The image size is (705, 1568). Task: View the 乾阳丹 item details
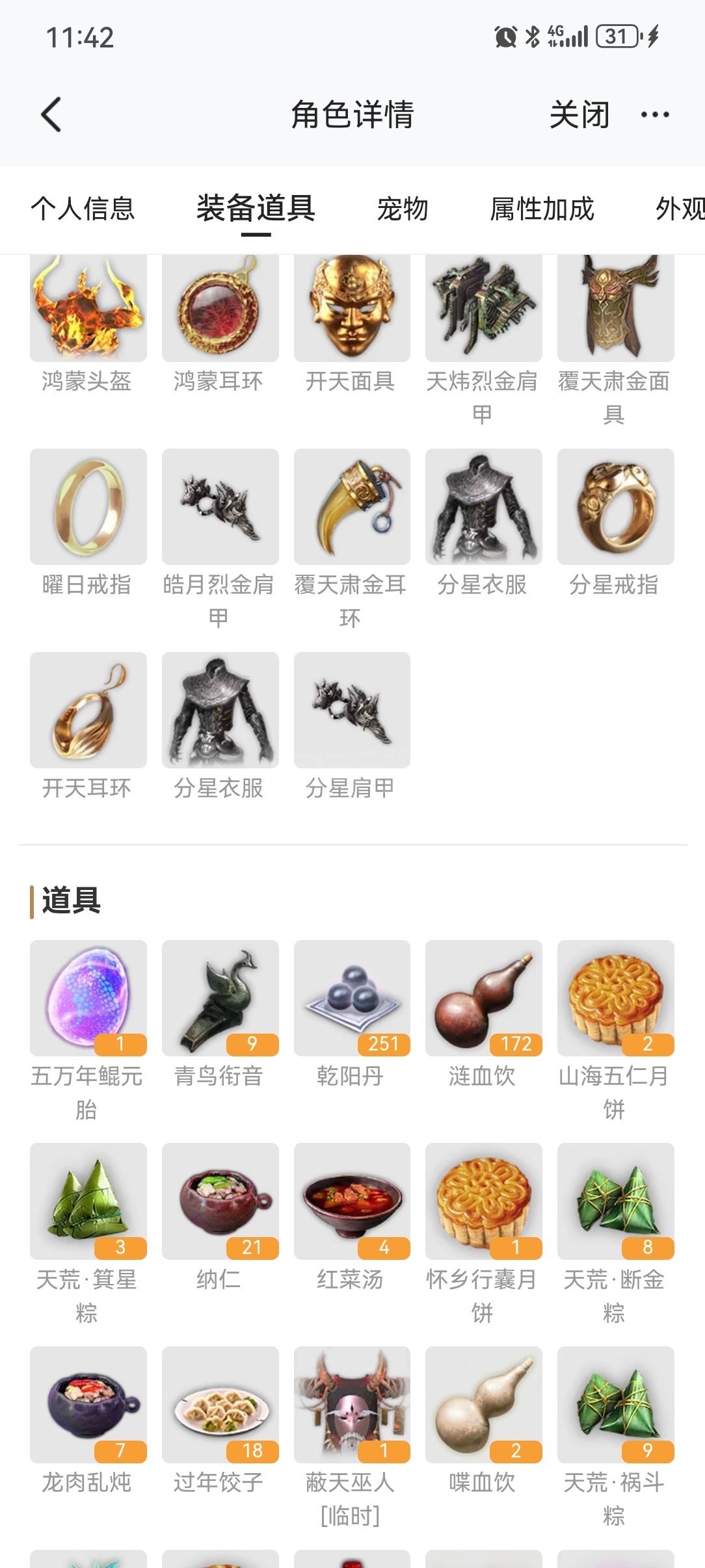[352, 998]
